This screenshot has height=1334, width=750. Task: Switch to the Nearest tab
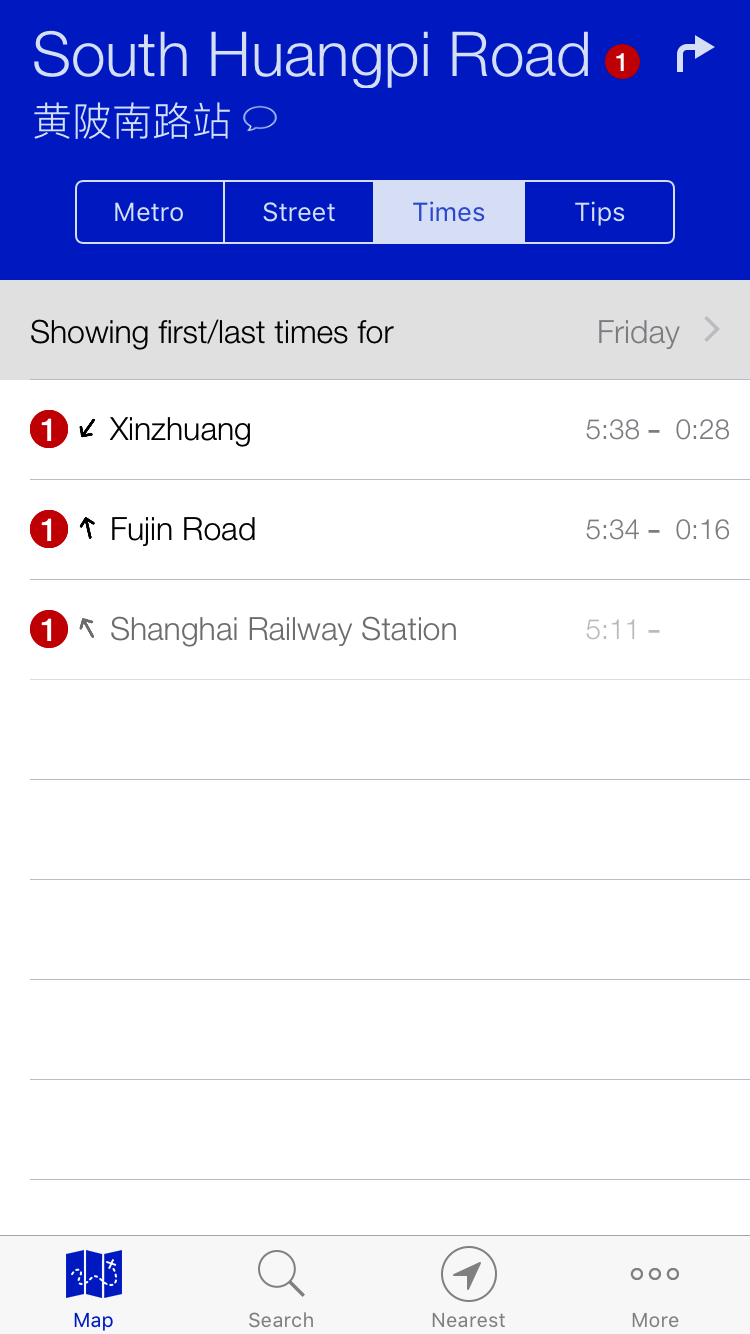[468, 1288]
